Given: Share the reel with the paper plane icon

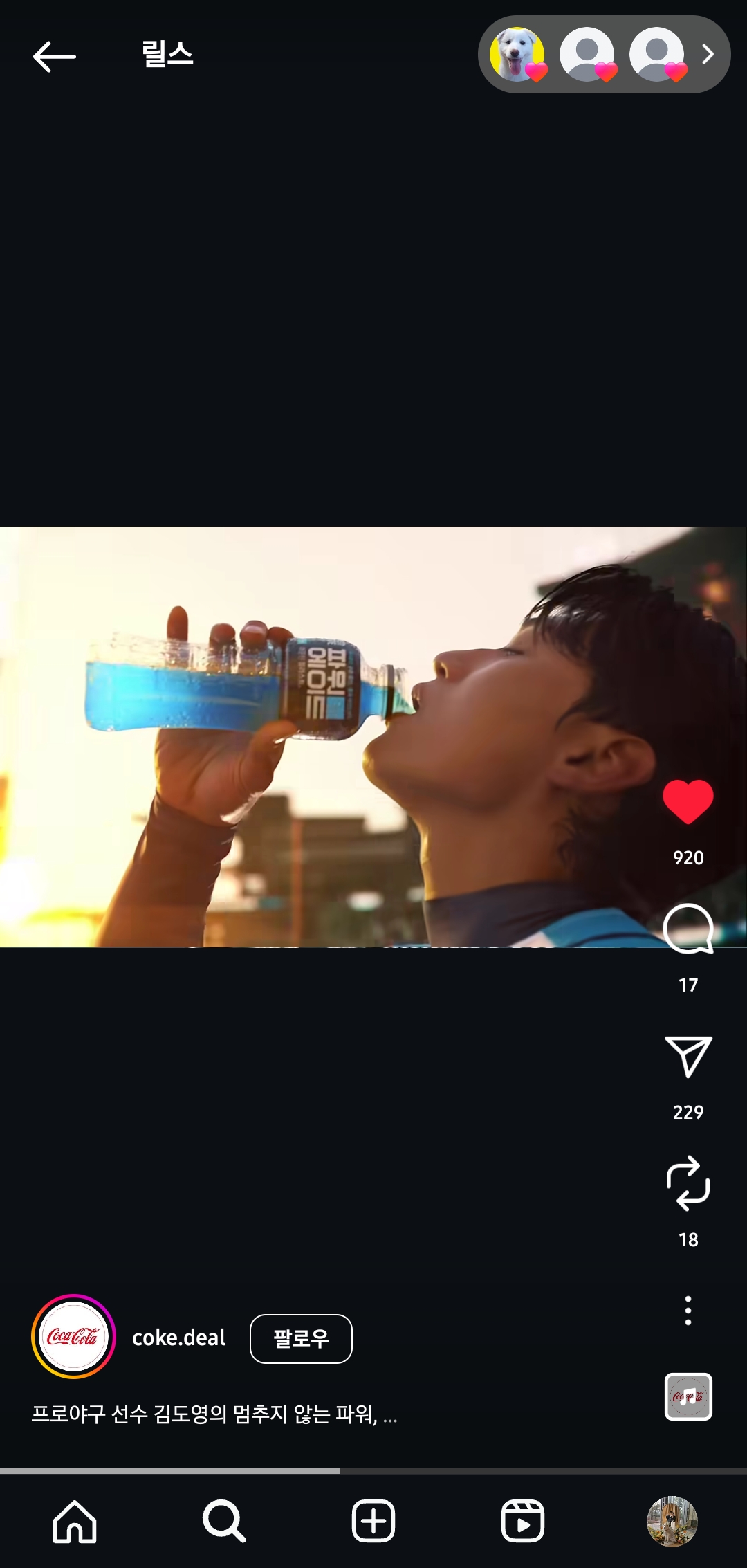Looking at the screenshot, I should pos(688,1056).
